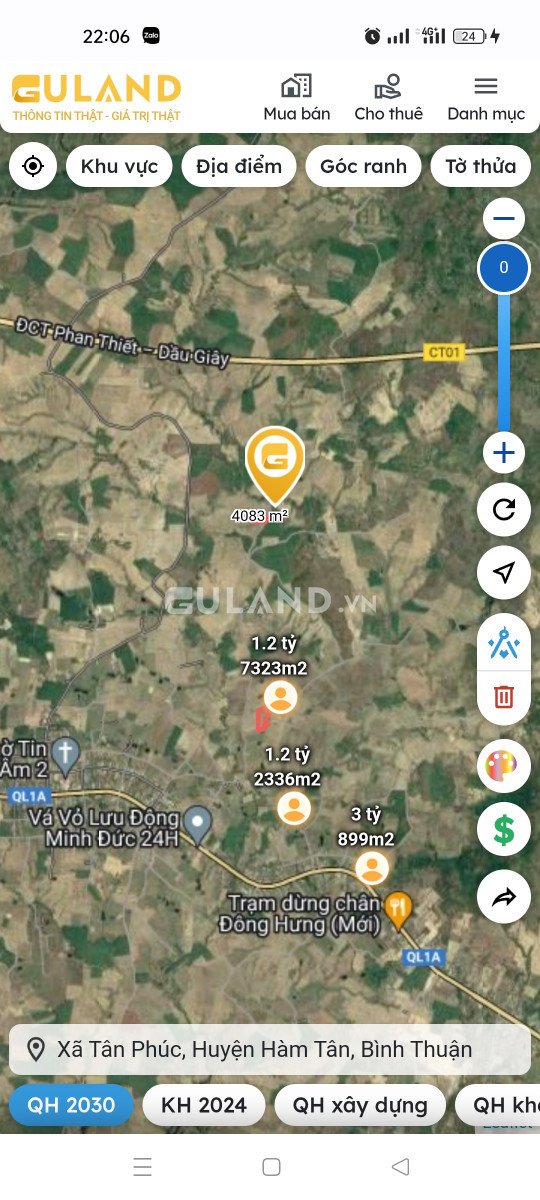
Task: Zoom in with the plus button
Action: coord(504,453)
